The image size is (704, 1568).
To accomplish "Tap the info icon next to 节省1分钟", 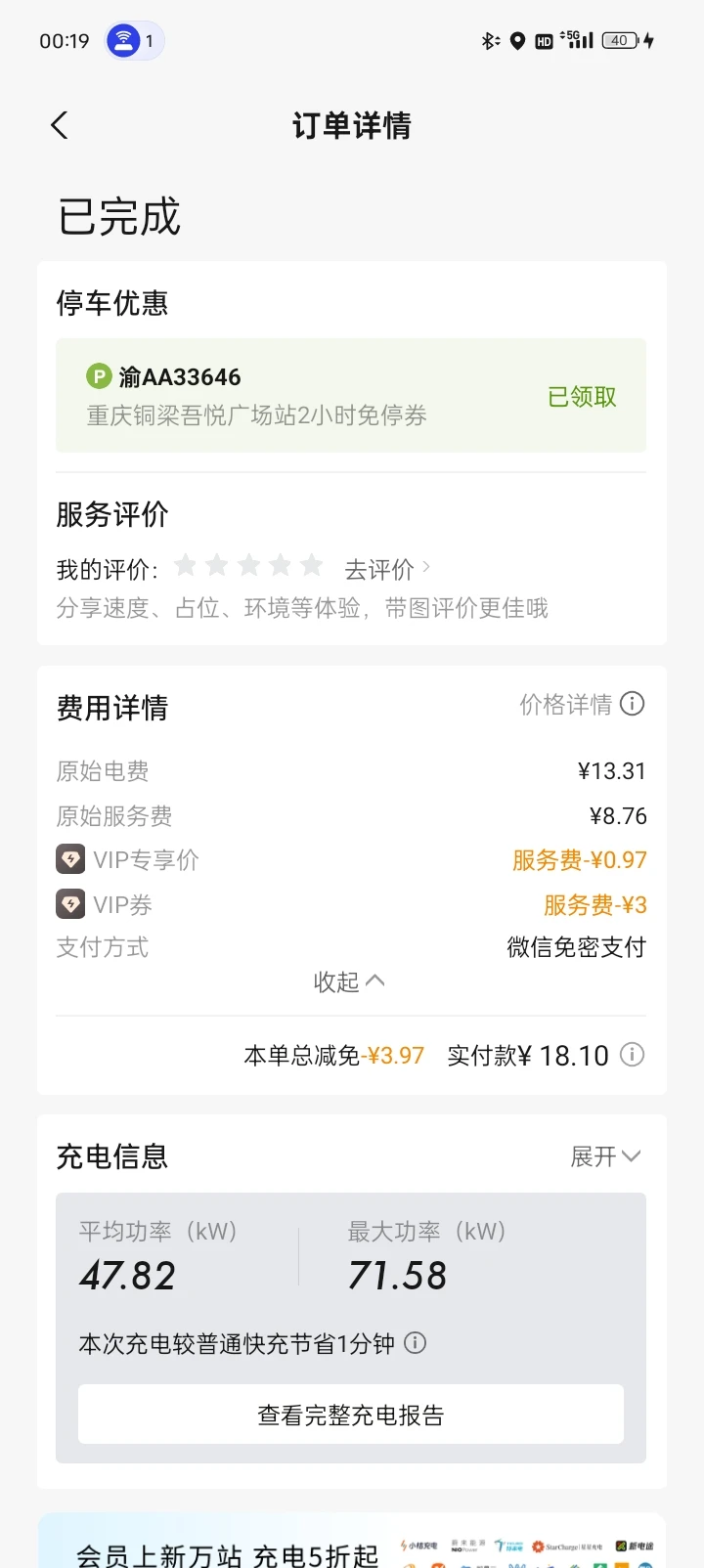I will click(416, 1343).
